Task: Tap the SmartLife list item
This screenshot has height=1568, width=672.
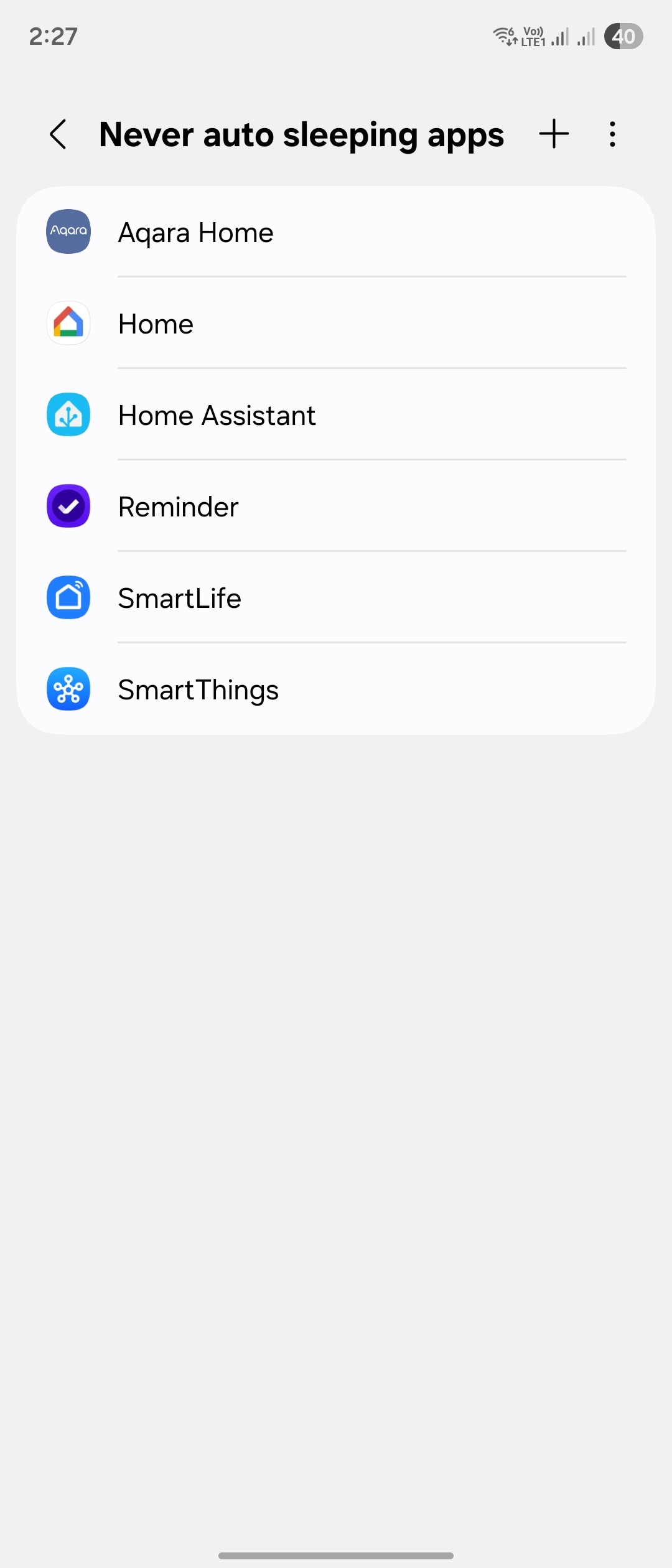Action: point(336,598)
